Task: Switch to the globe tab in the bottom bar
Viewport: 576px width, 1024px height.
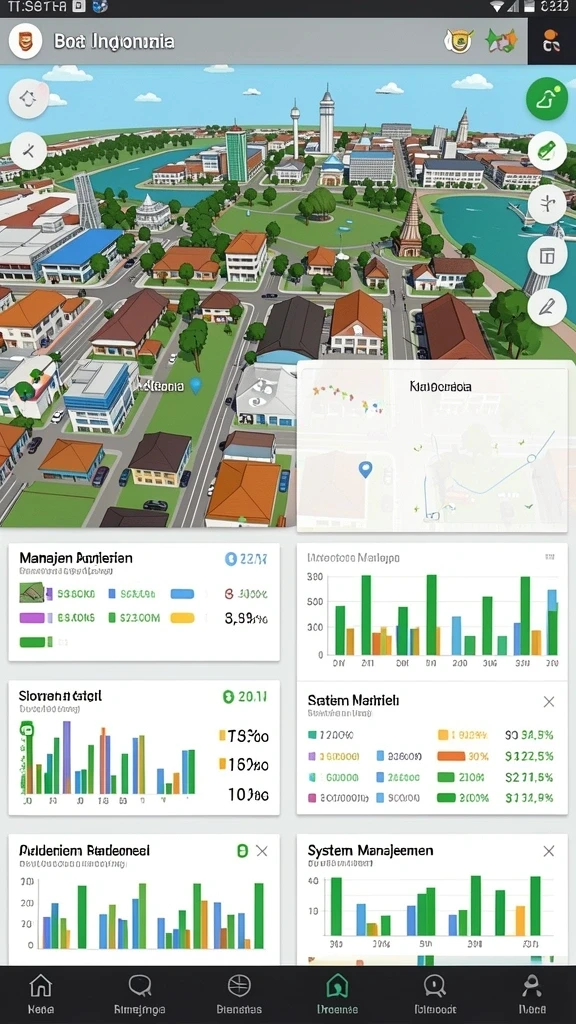Action: pyautogui.click(x=239, y=994)
